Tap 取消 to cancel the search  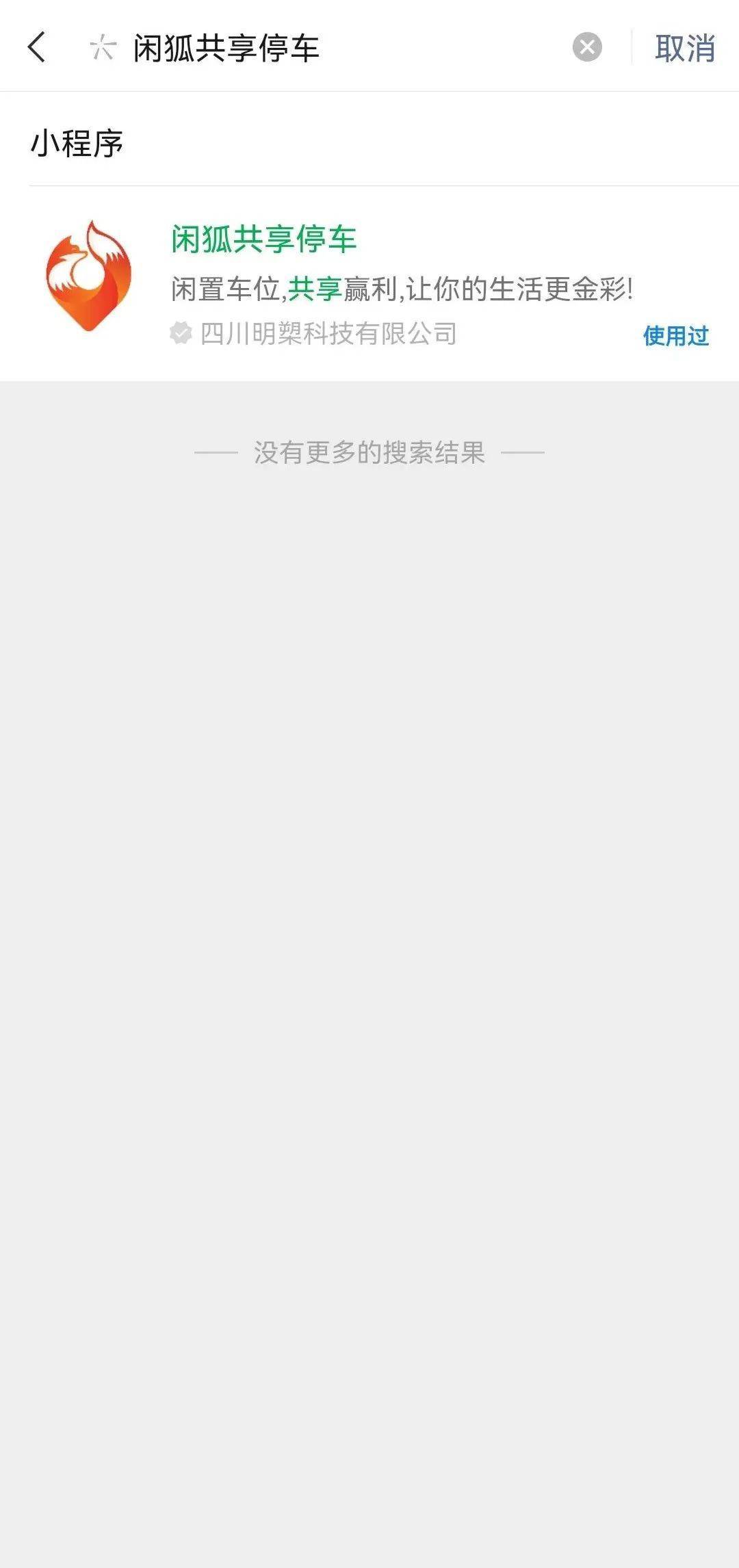tap(685, 48)
